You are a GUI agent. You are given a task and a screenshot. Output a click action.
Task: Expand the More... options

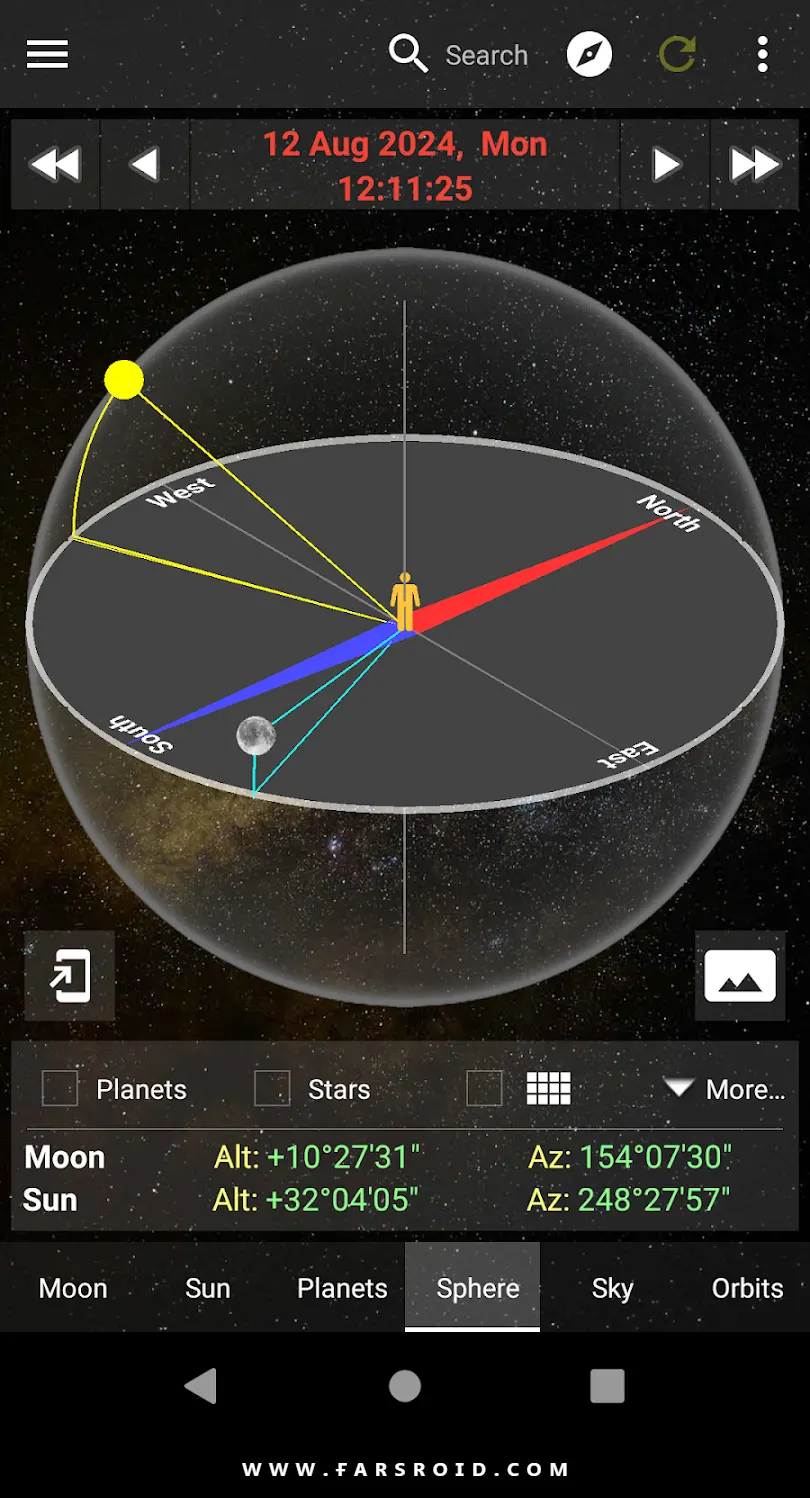click(x=725, y=1089)
